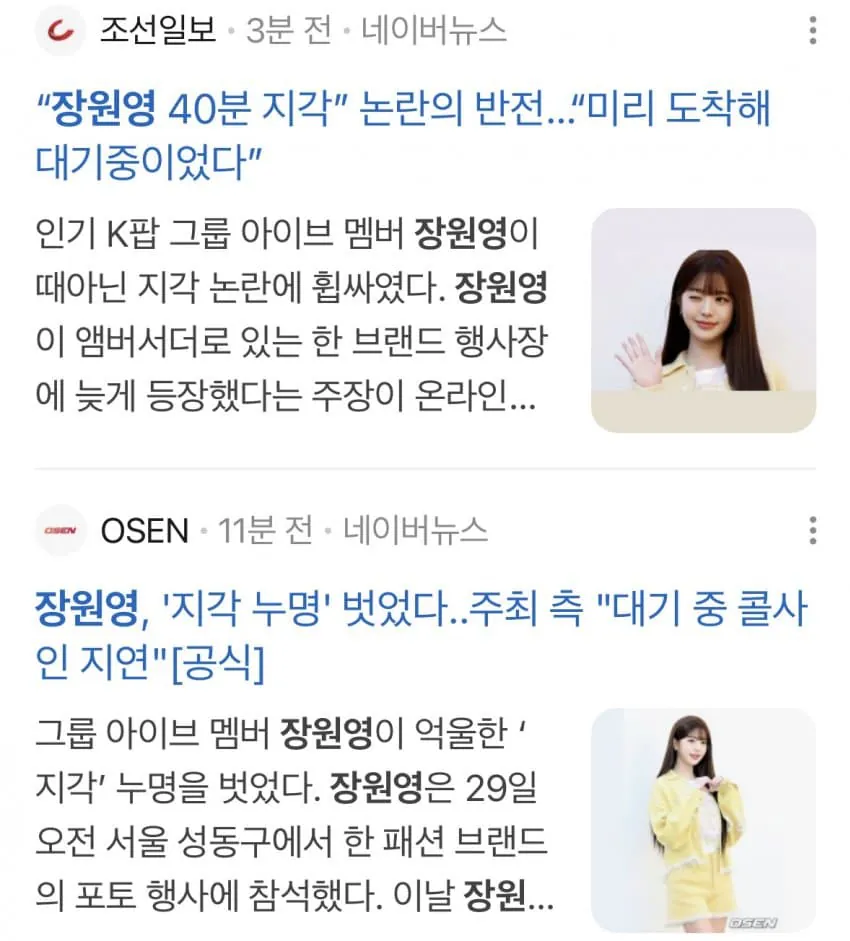This screenshot has height=941, width=850.
Task: Open the 조선일보 publisher link
Action: 157,32
